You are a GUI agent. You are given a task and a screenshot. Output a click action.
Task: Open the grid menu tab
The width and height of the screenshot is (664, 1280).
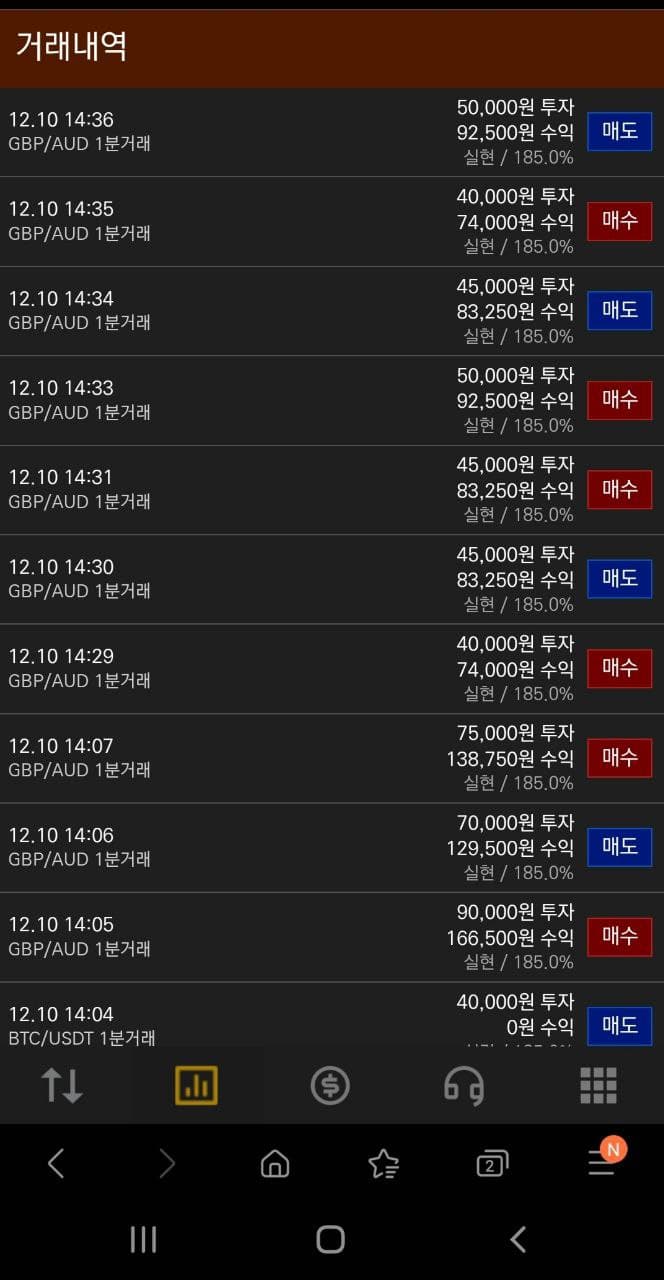click(x=598, y=1085)
